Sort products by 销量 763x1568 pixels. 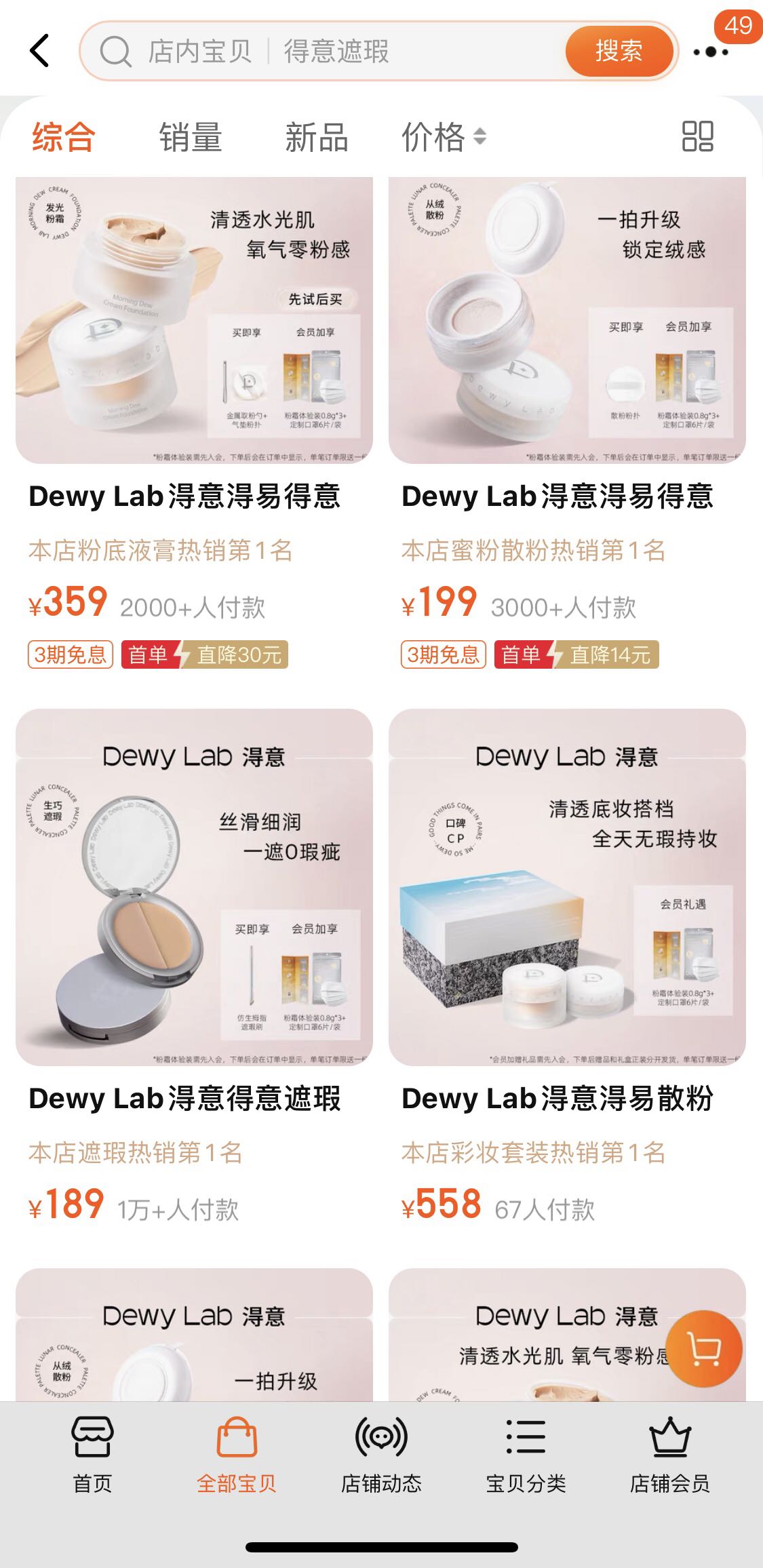pos(191,137)
